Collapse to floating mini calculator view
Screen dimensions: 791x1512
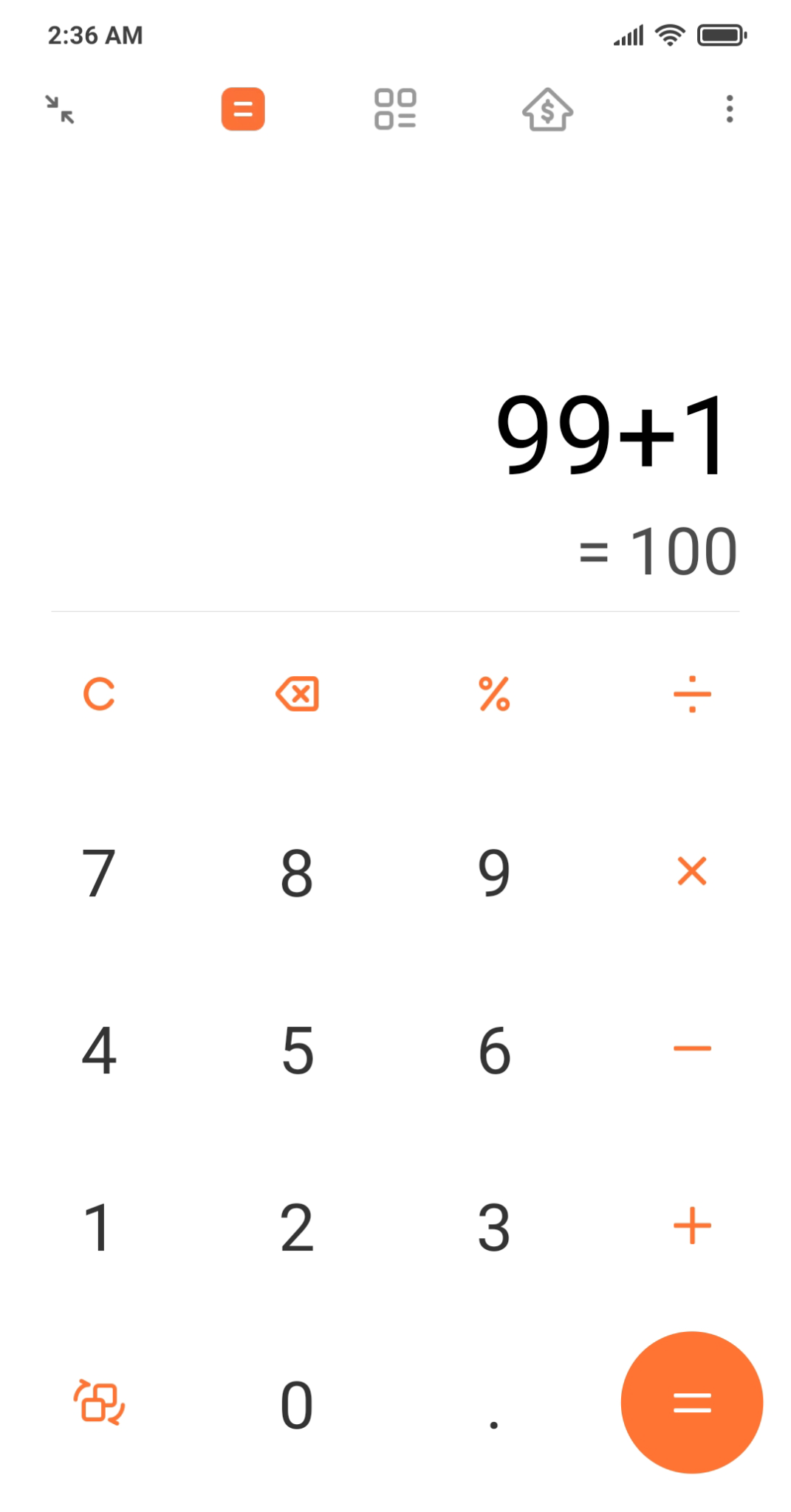tap(60, 109)
